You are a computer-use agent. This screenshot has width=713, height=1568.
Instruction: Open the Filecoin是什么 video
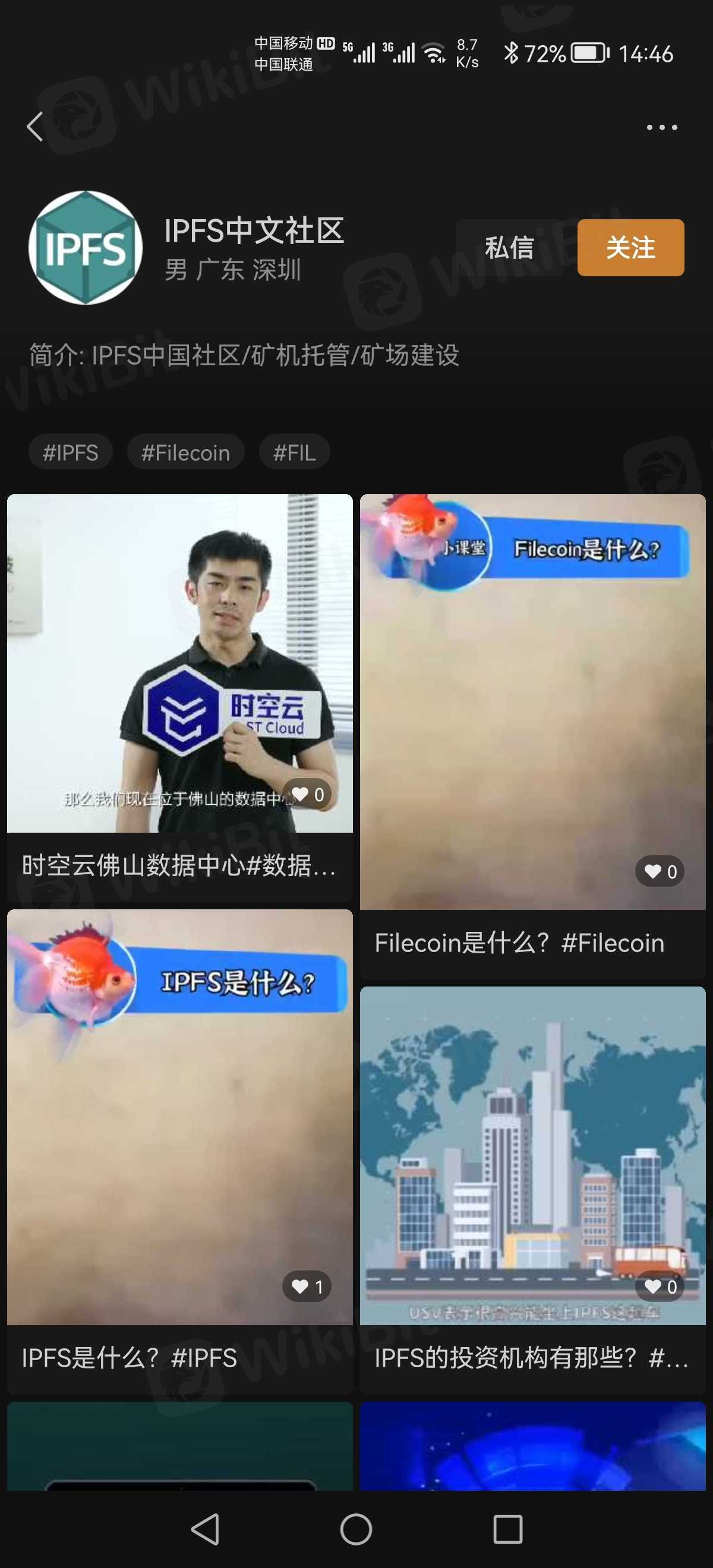[x=532, y=700]
